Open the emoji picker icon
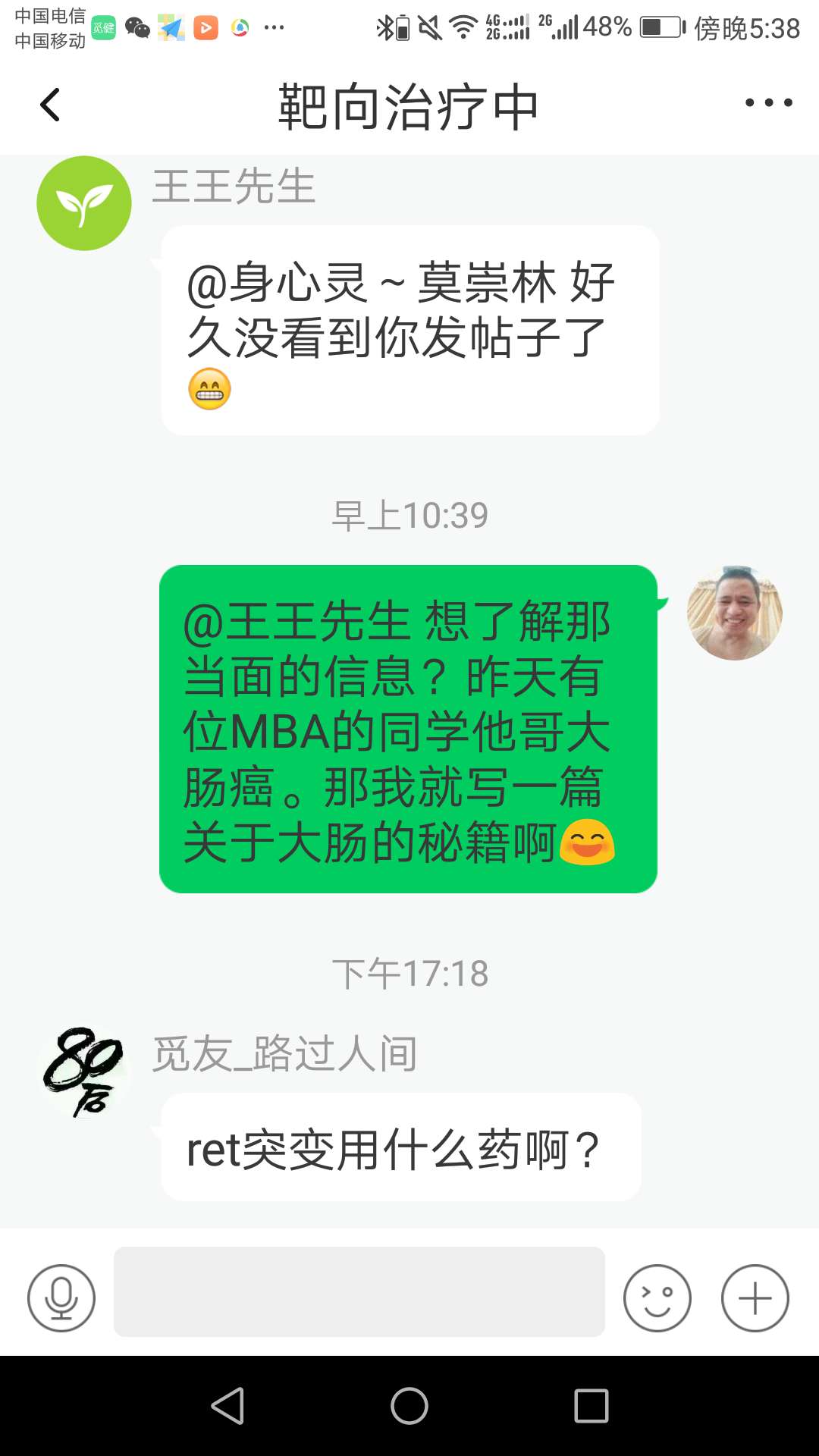This screenshot has height=1456, width=819. pos(657,1298)
